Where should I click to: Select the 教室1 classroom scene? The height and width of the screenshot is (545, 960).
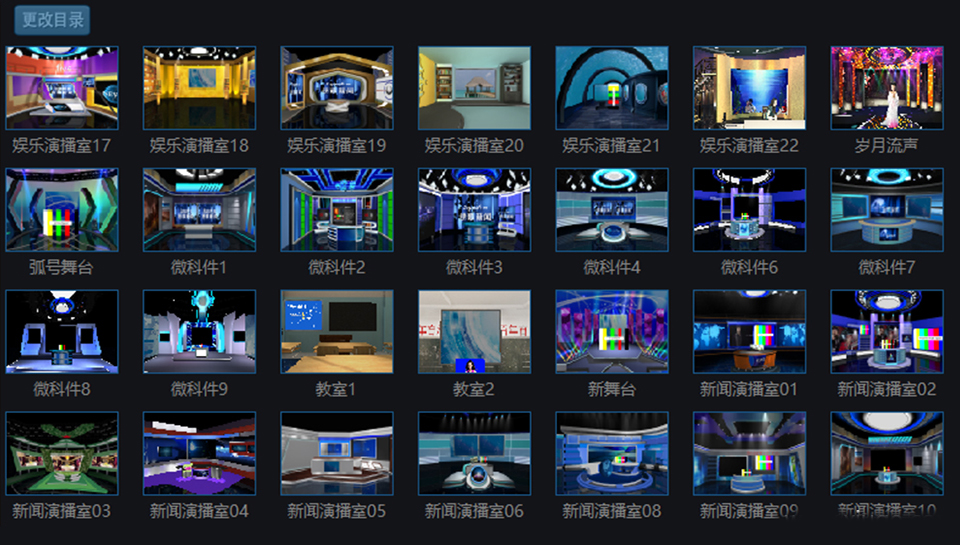click(x=337, y=332)
